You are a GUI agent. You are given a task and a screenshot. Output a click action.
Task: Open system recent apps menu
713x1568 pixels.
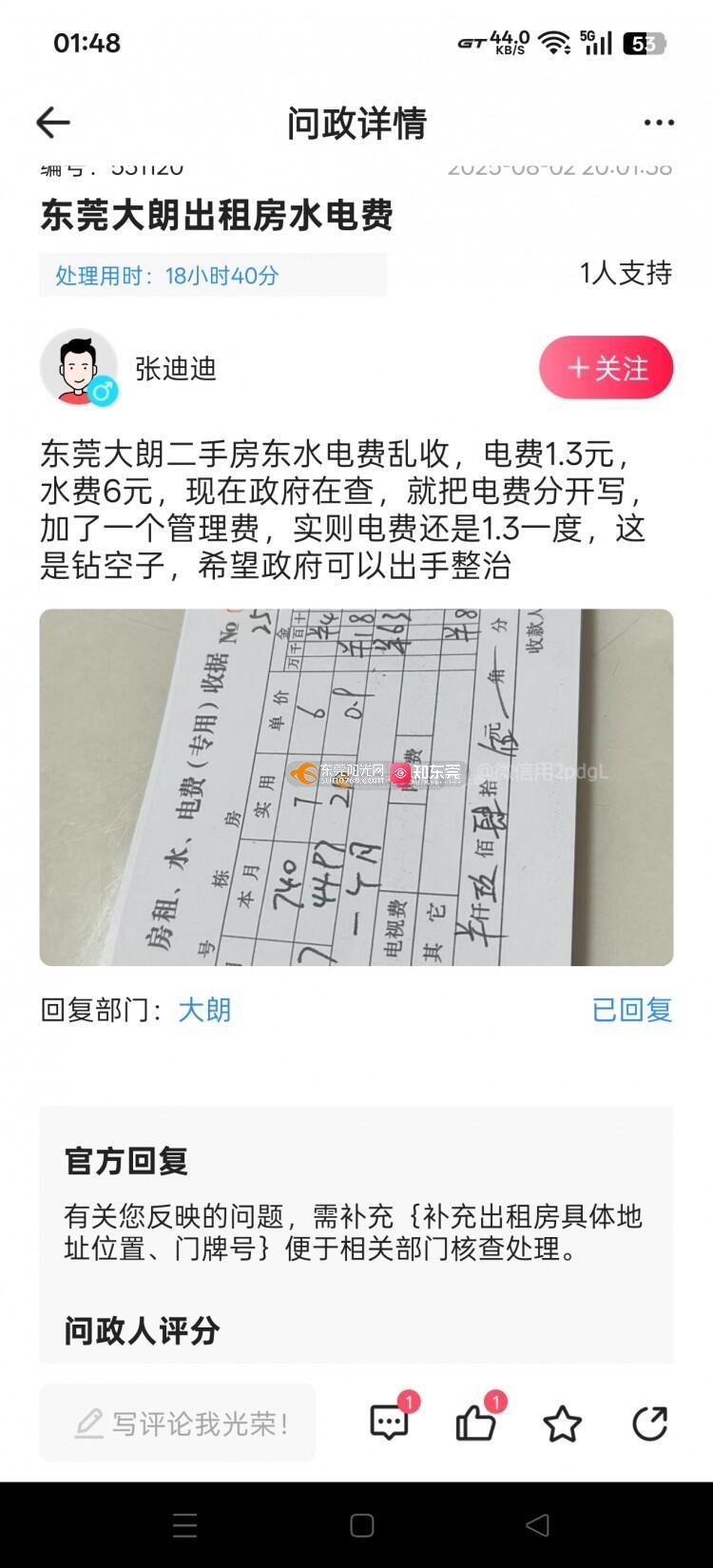[185, 1525]
